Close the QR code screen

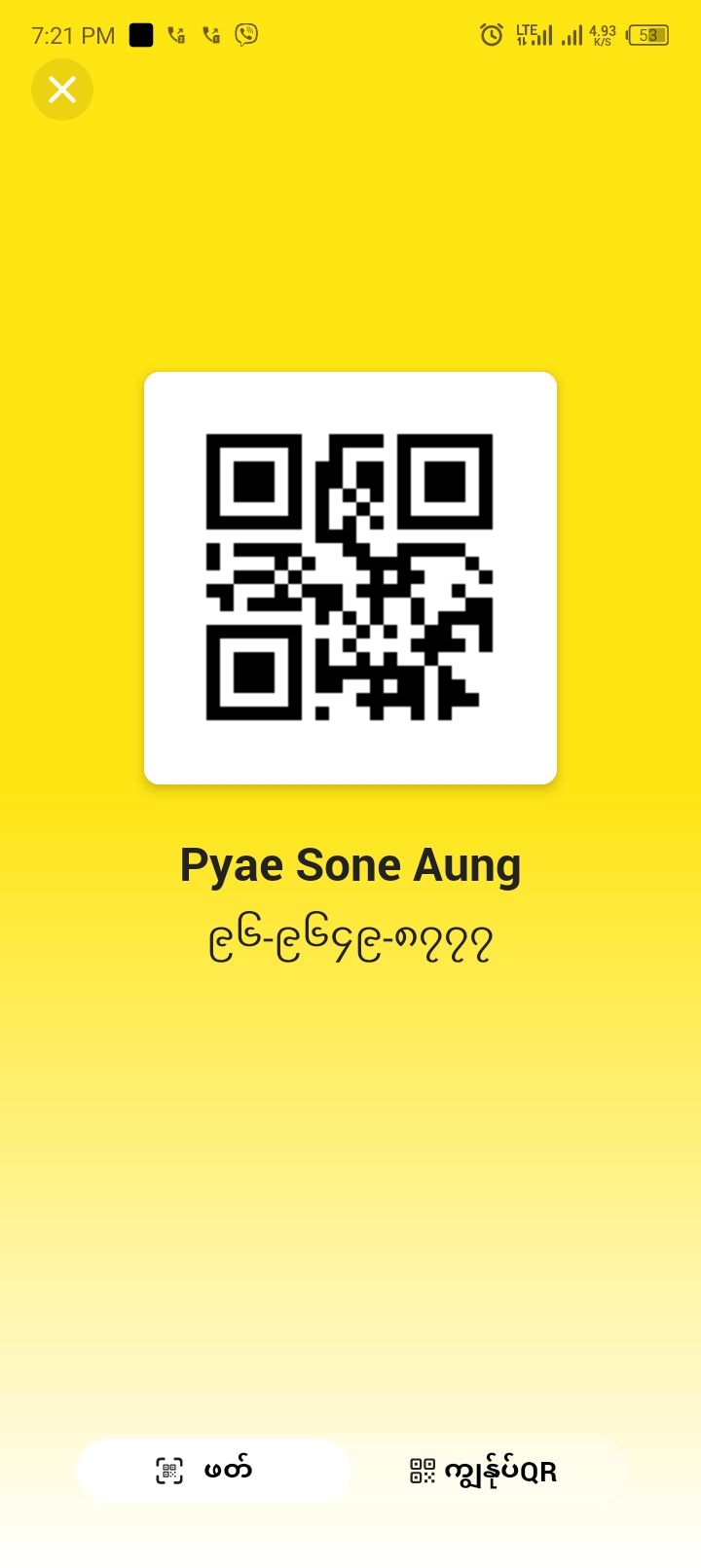(x=62, y=90)
